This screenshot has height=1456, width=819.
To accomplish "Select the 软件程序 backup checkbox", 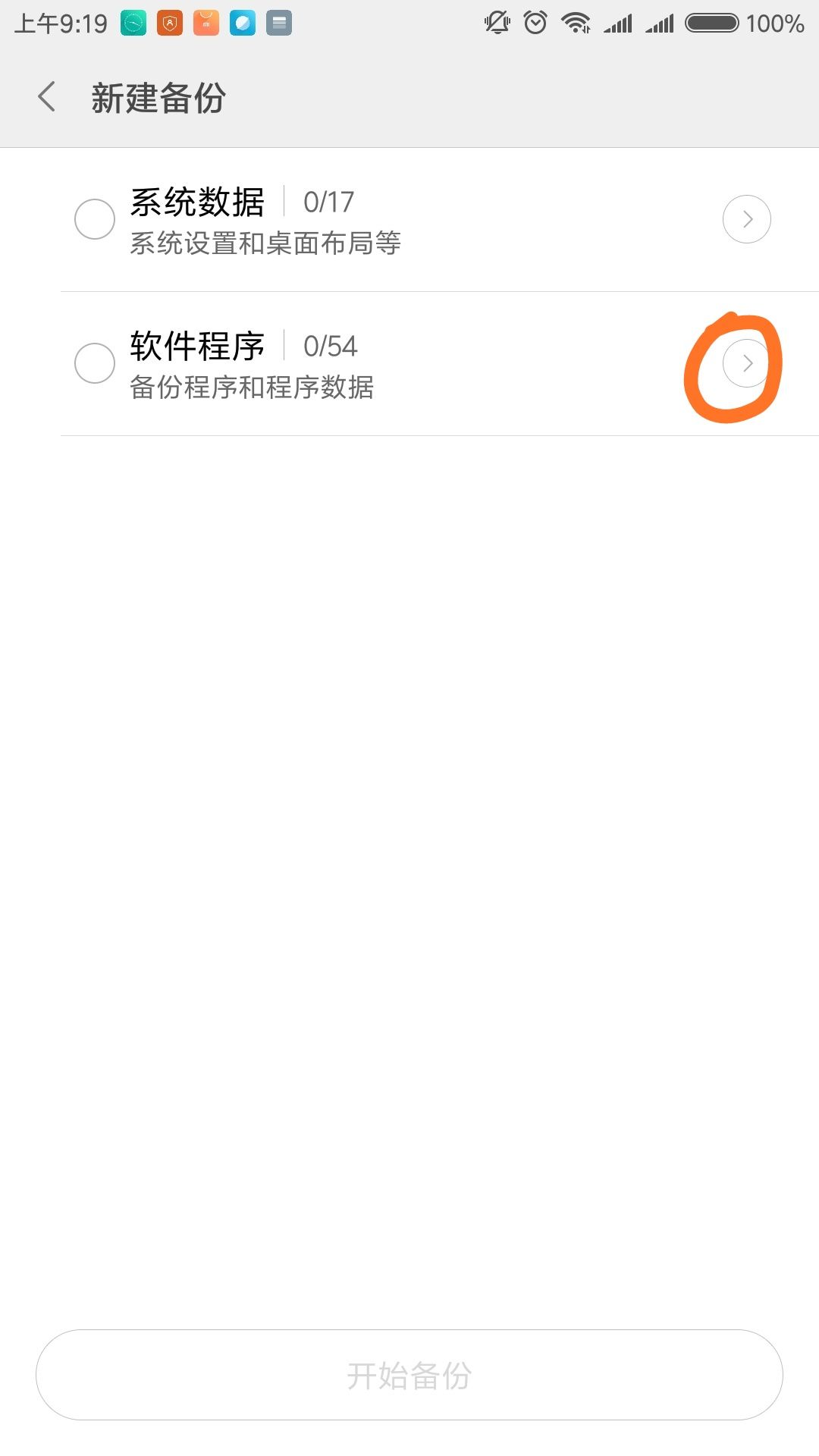I will 94,364.
